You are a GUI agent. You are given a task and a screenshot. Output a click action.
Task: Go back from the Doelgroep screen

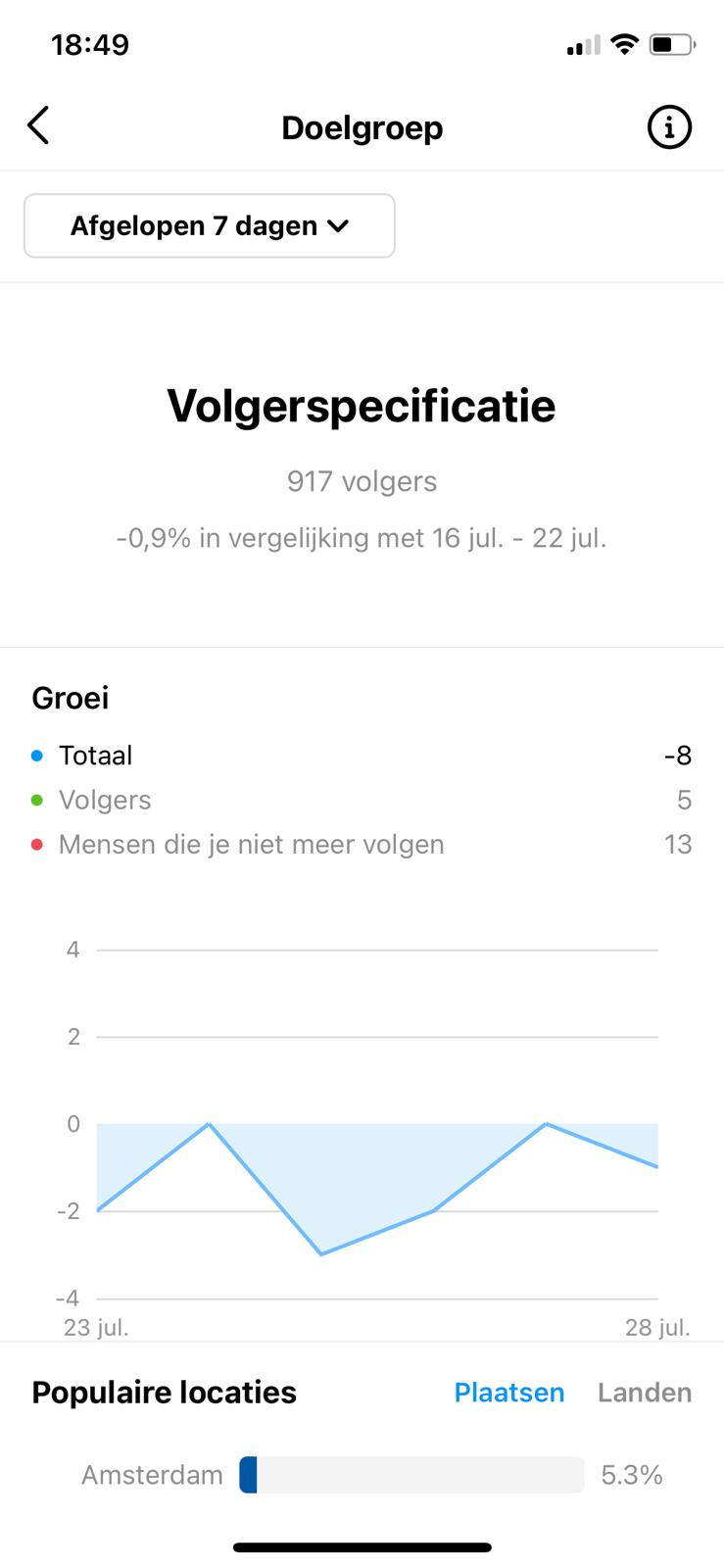click(x=38, y=126)
